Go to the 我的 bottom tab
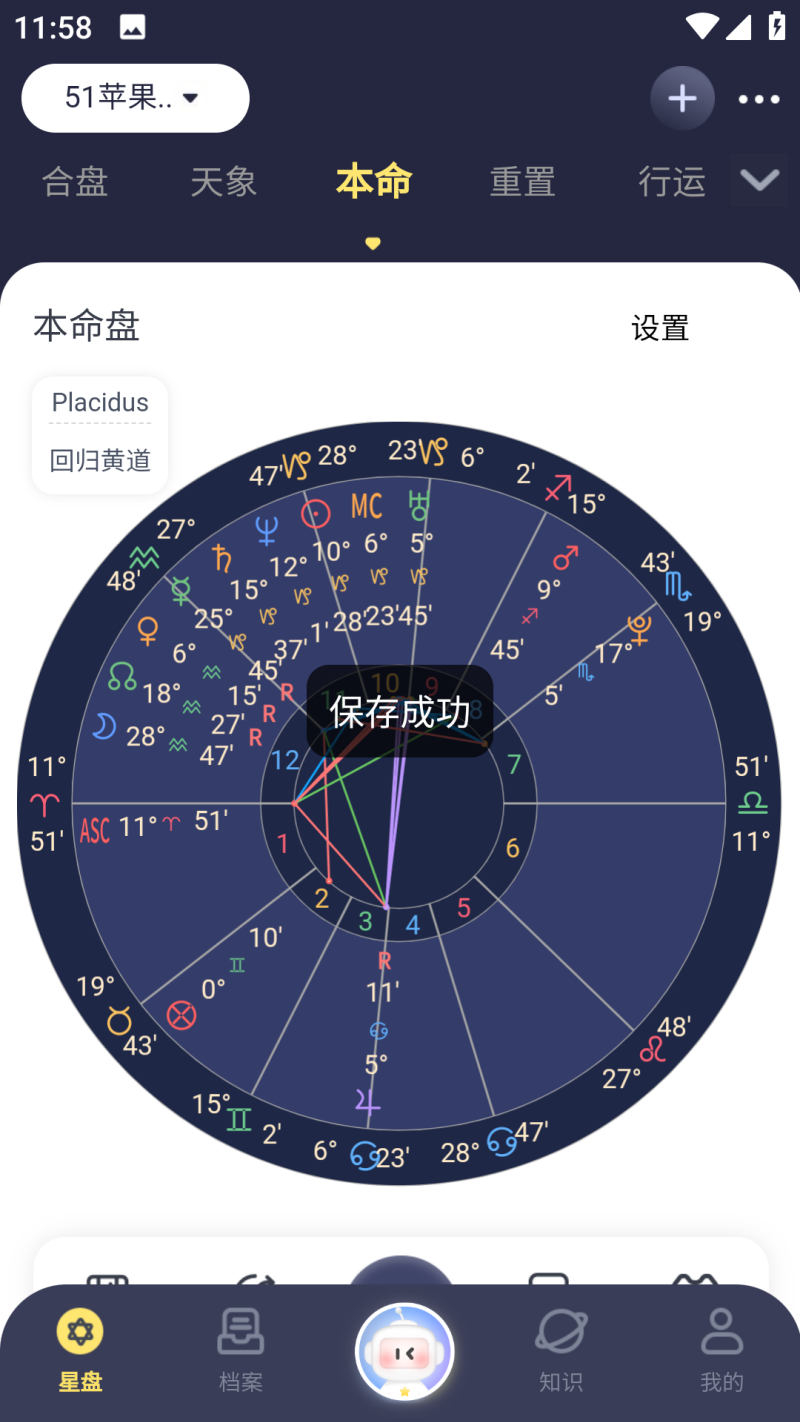 [721, 1352]
